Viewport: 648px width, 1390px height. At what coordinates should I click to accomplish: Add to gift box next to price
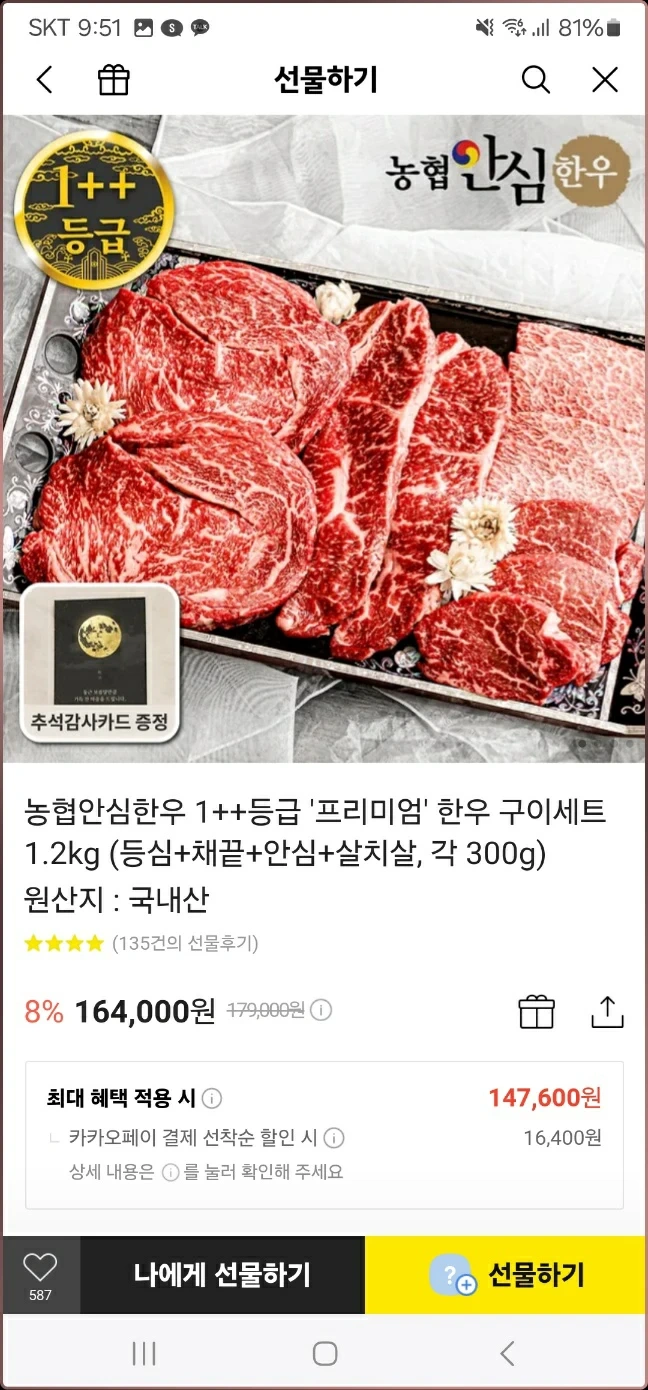[537, 1011]
